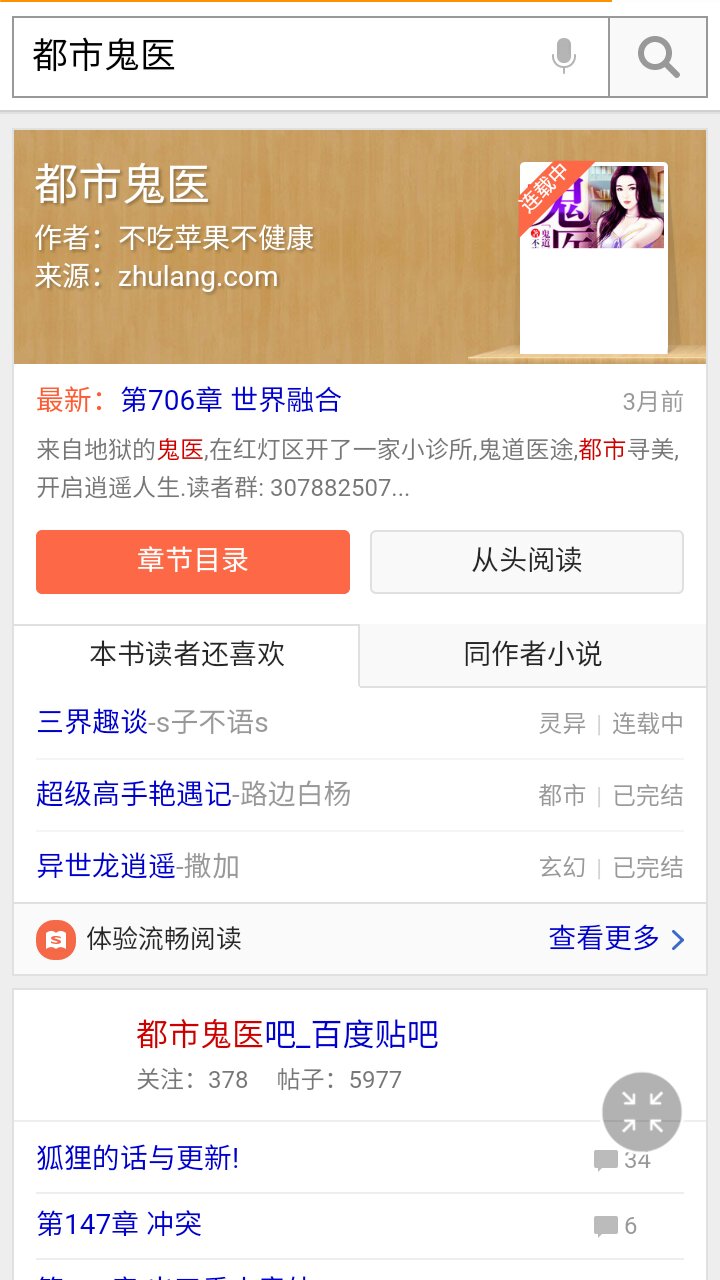Switch to 本书读者还喜欢 tab

[x=187, y=655]
